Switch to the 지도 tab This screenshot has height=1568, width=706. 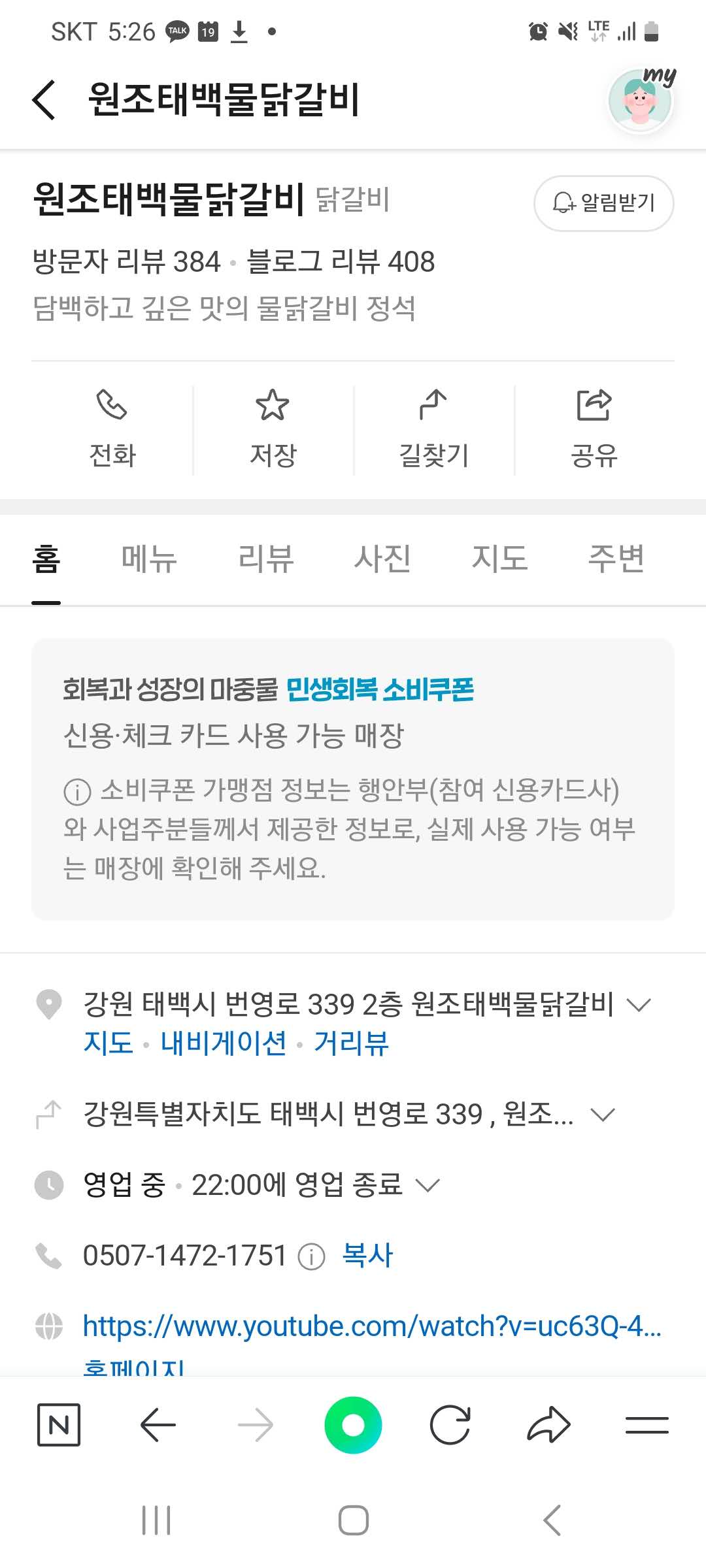point(499,559)
